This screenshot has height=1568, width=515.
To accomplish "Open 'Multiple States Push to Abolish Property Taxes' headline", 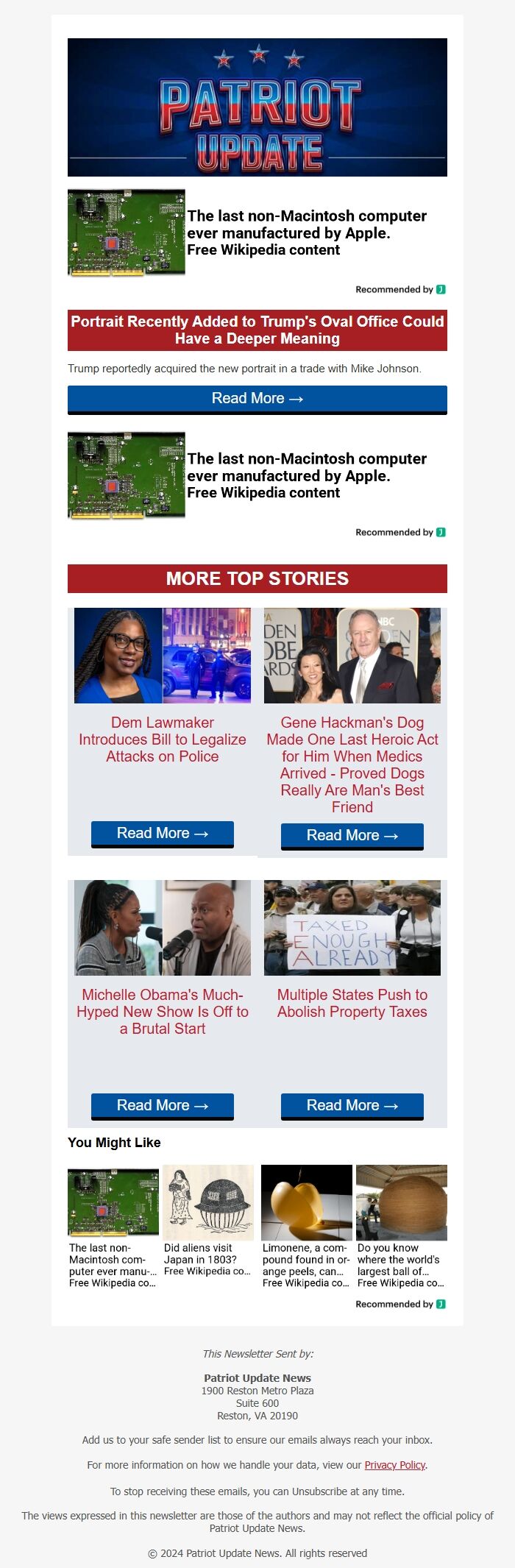I will coord(352,1003).
